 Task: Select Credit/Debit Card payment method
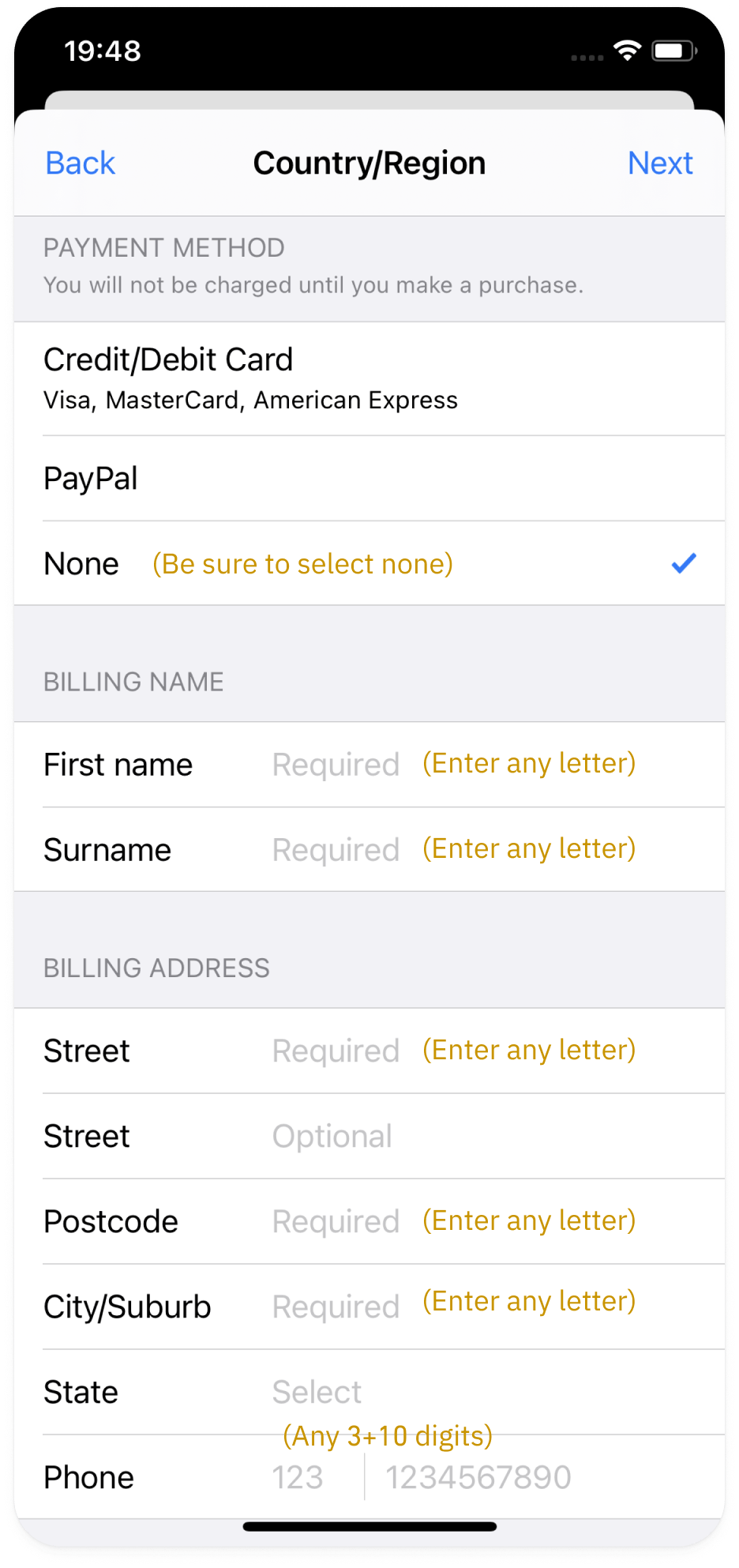click(x=369, y=378)
